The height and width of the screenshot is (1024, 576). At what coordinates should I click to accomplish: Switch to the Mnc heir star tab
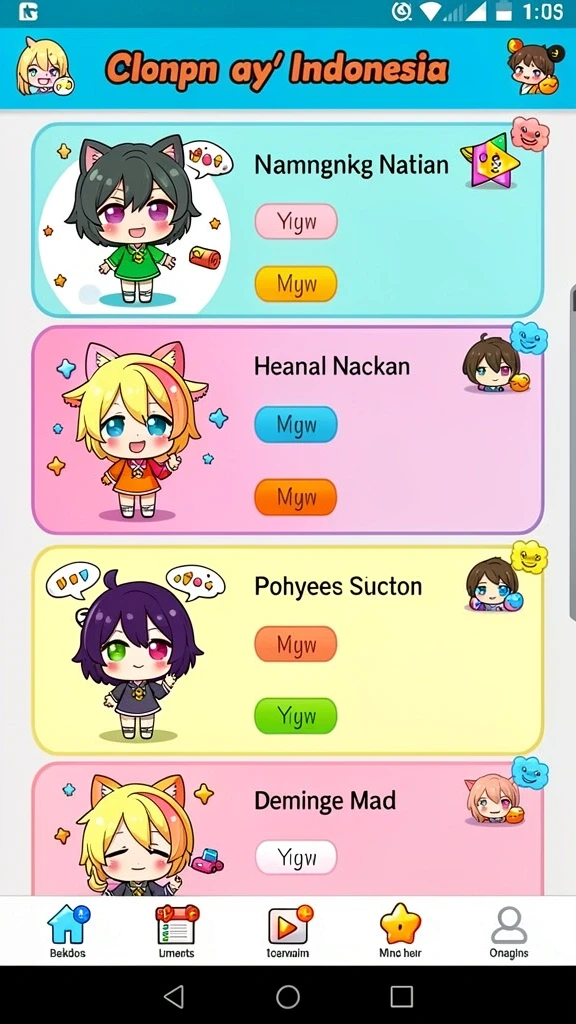point(400,931)
